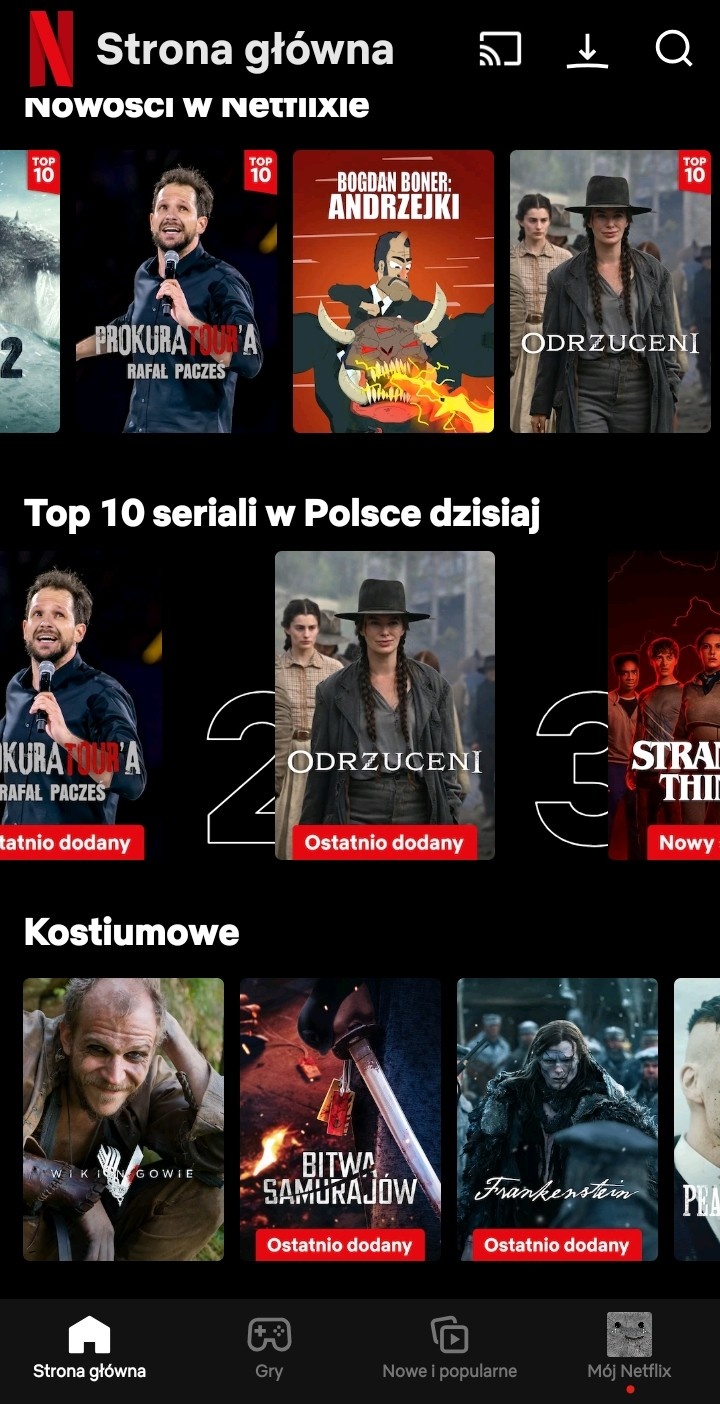Tap the cast to device icon
Image resolution: width=720 pixels, height=1404 pixels.
(500, 49)
